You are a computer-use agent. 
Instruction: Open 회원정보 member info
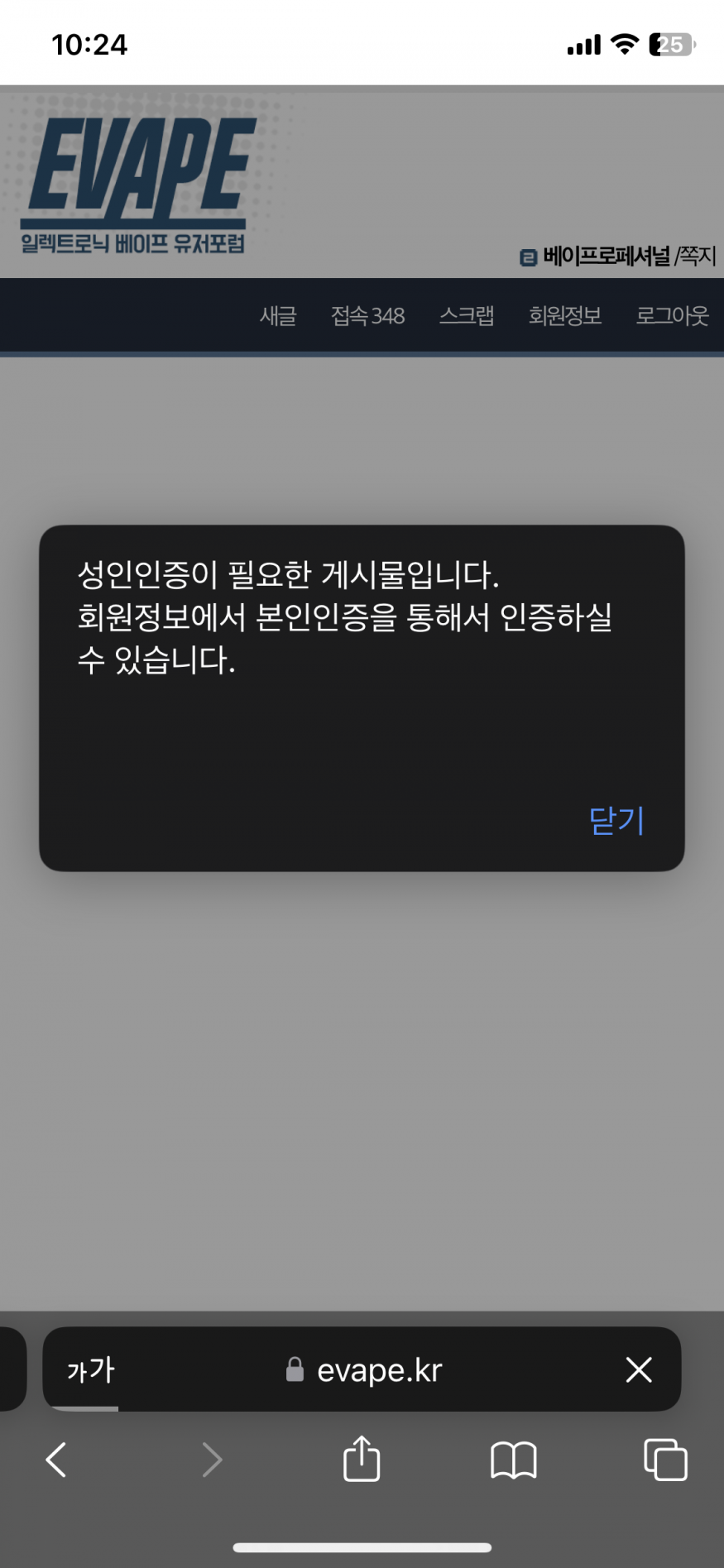[x=565, y=316]
